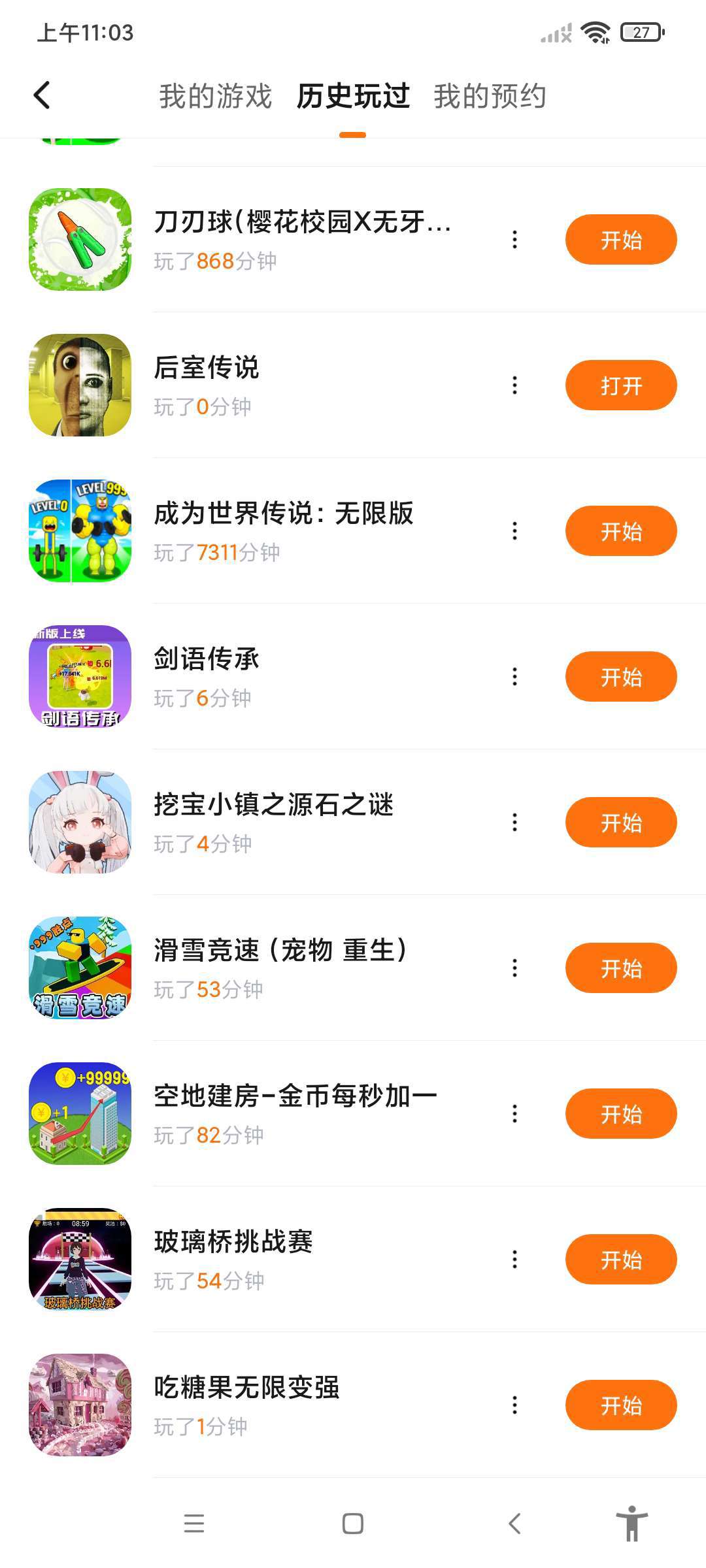The width and height of the screenshot is (706, 1568).
Task: Open more options for 滑雪竞速
Action: tap(515, 968)
